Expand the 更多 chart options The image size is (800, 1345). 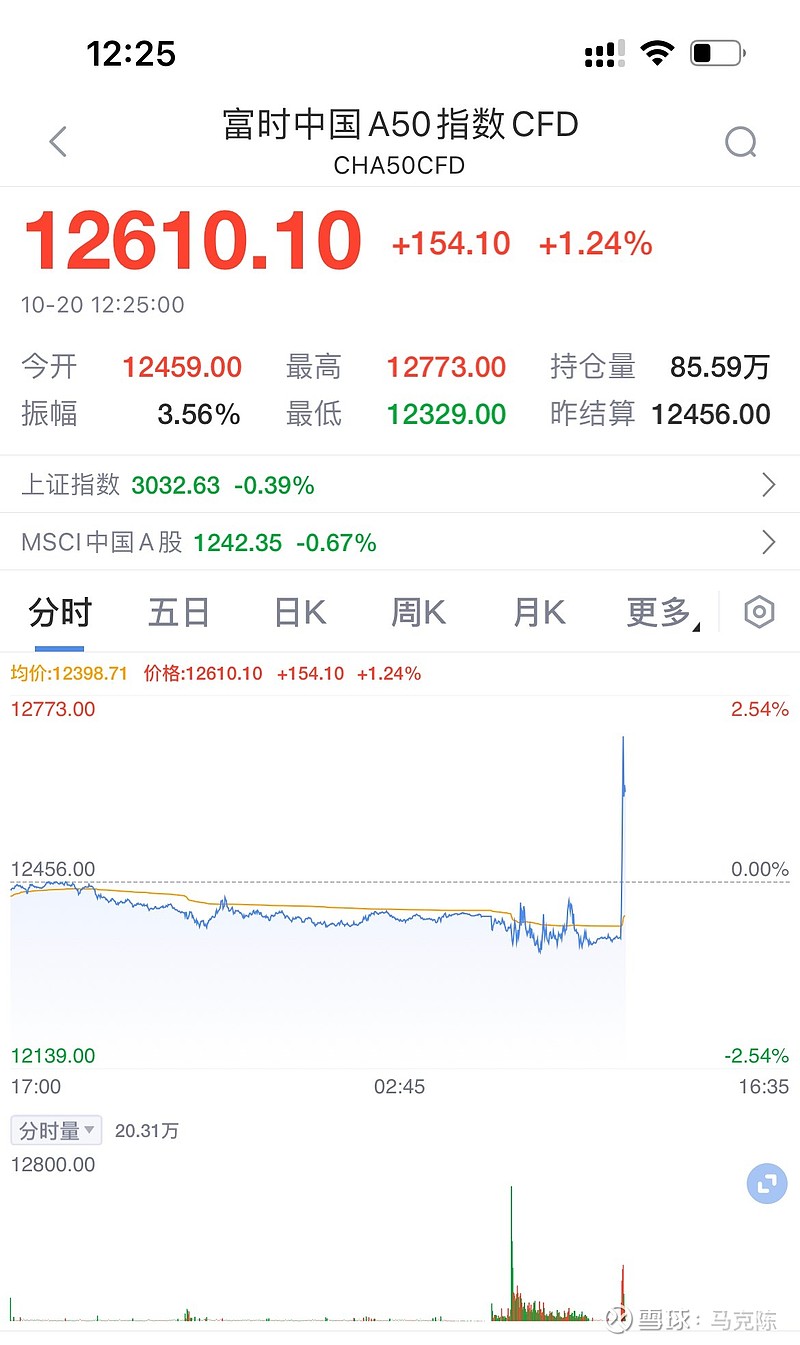tap(656, 612)
